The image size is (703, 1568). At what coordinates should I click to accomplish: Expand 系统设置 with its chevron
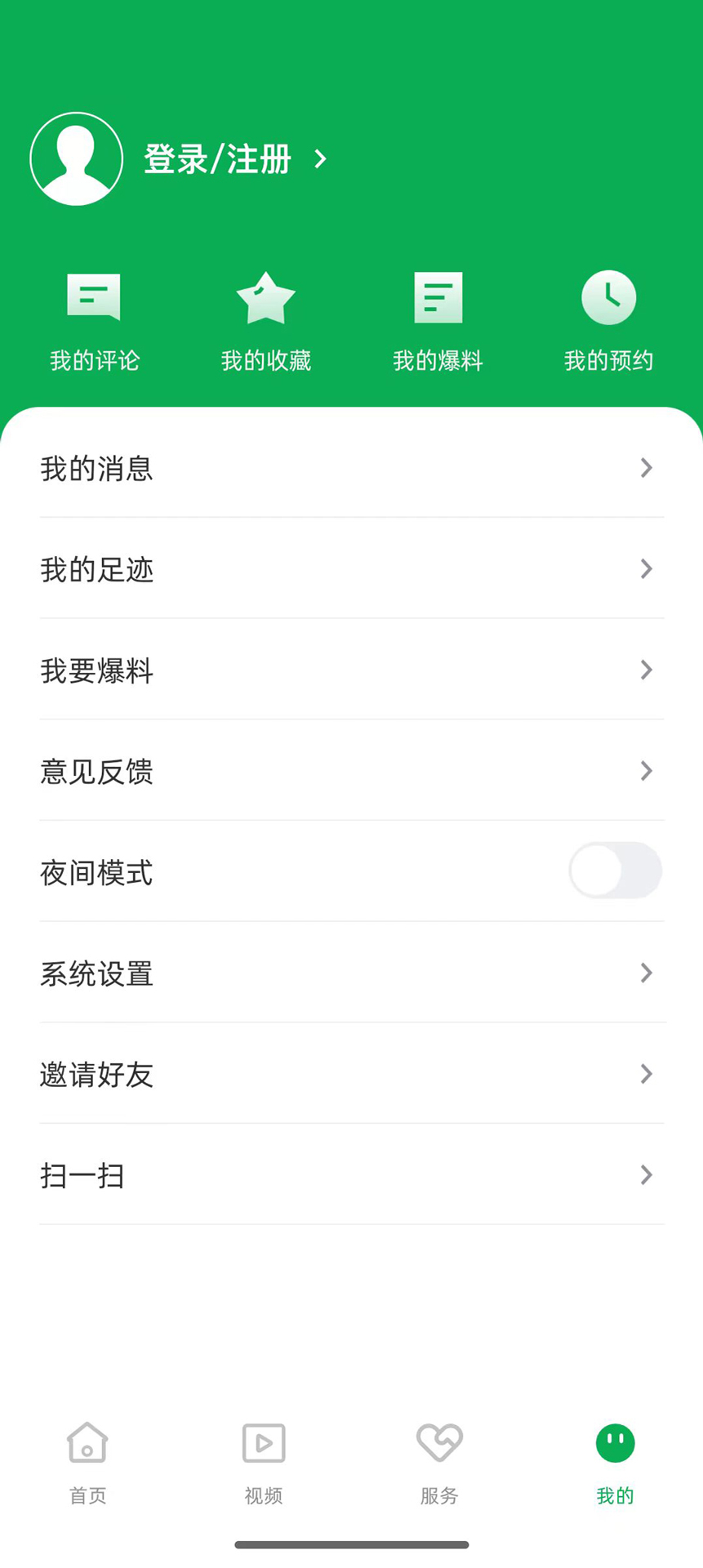click(646, 973)
